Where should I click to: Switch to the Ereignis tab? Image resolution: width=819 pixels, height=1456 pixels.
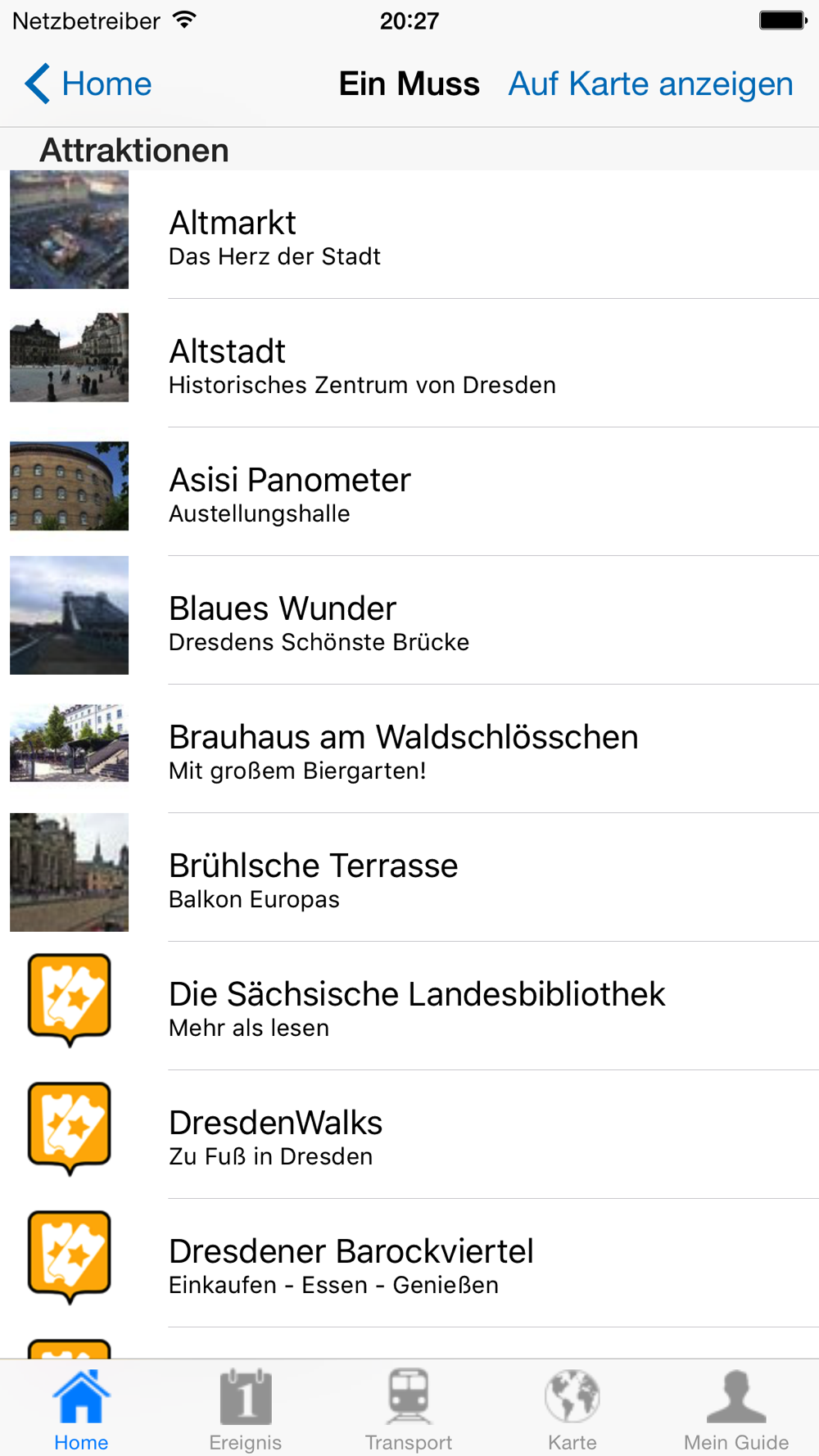point(245,1409)
